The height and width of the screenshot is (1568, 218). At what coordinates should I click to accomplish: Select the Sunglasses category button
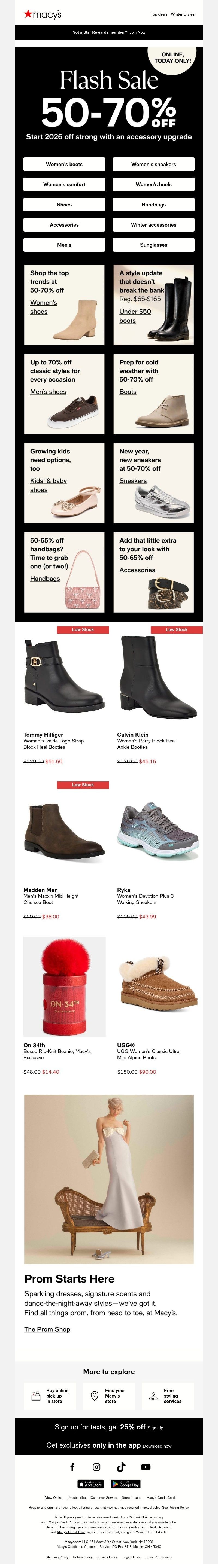pyautogui.click(x=153, y=245)
